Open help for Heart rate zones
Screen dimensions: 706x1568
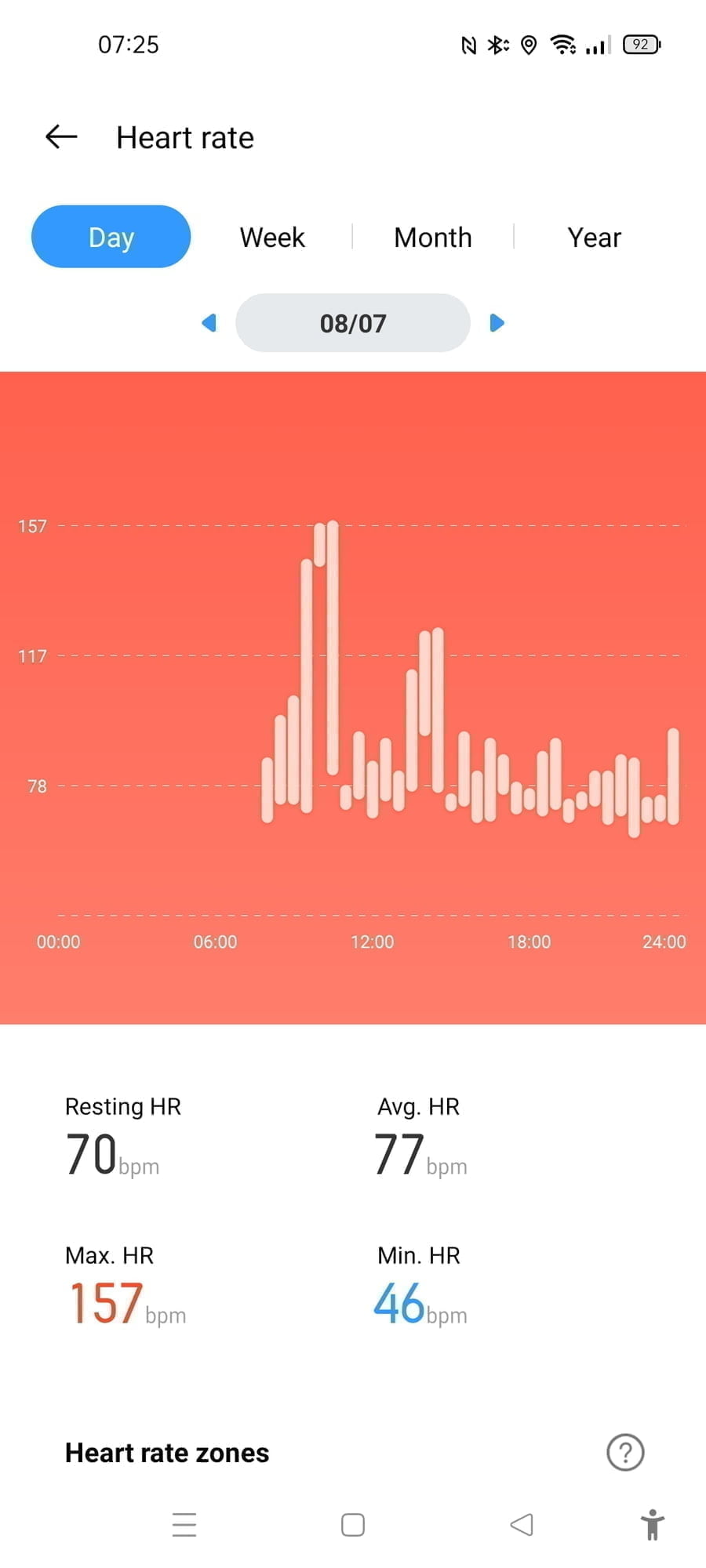625,1452
